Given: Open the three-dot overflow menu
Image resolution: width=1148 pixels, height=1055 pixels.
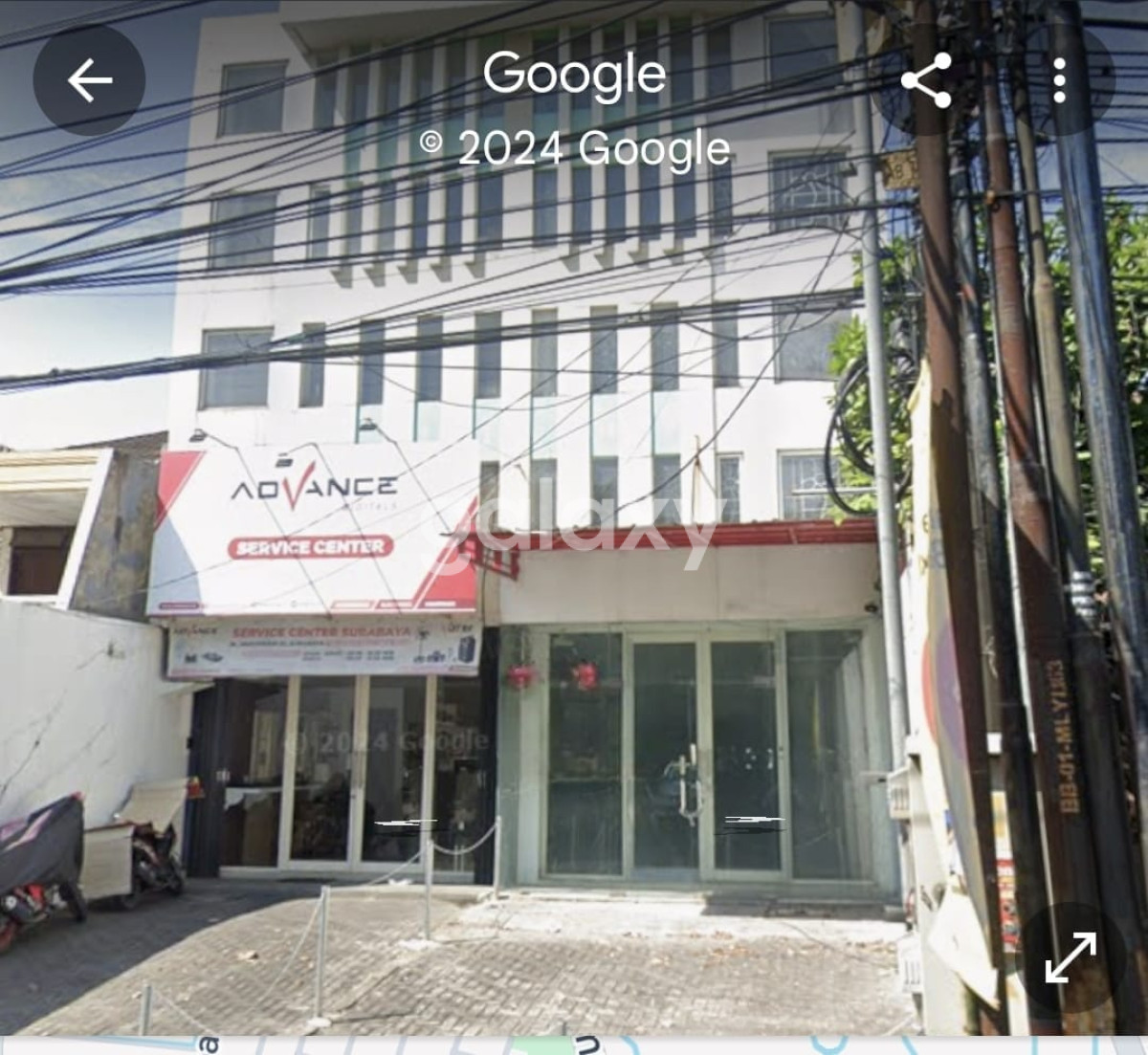Looking at the screenshot, I should (x=1059, y=80).
